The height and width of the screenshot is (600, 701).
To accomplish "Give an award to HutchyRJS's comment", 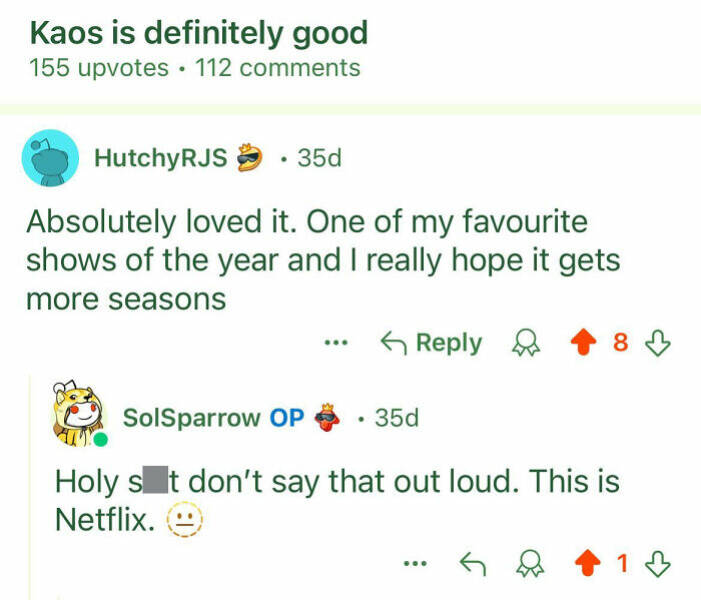I will tap(525, 344).
